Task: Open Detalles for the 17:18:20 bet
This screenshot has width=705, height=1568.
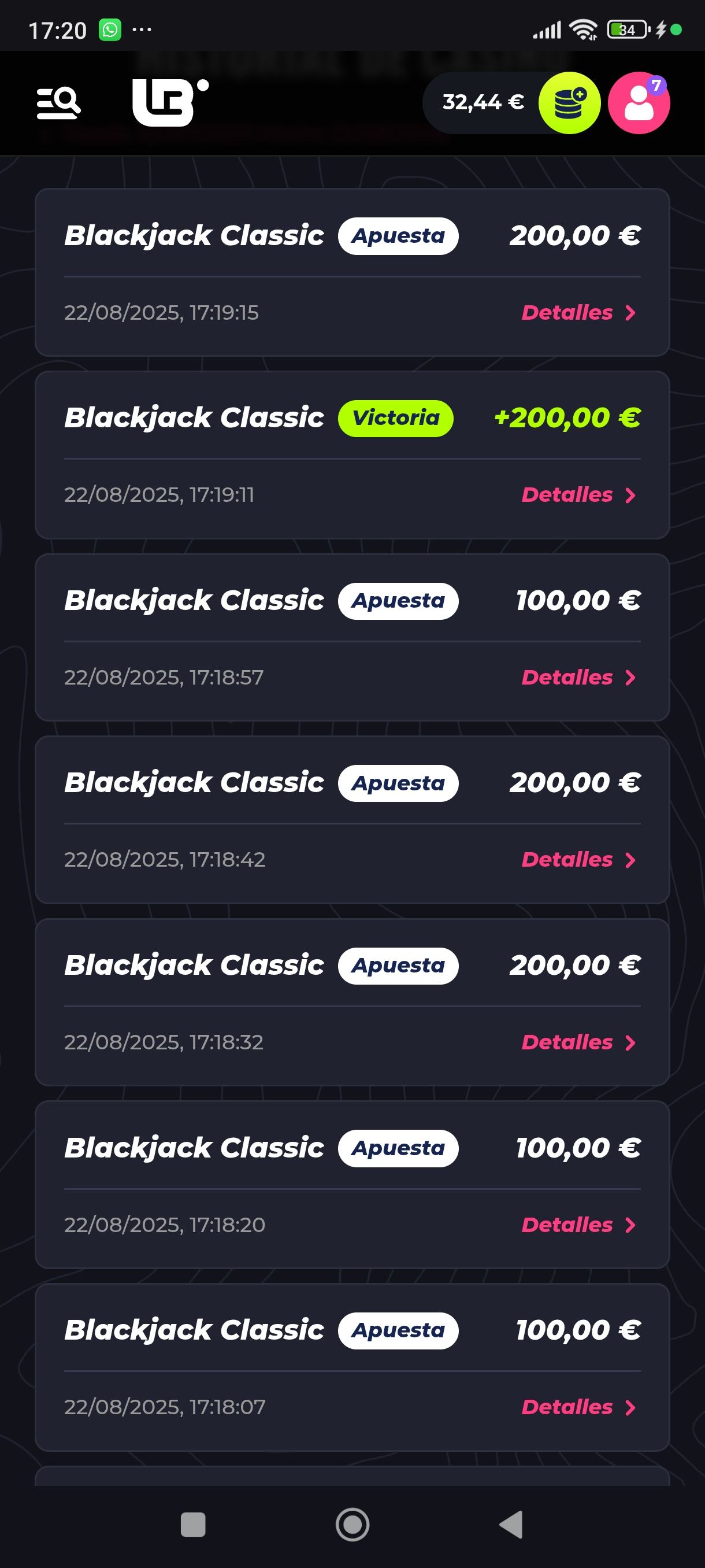Action: click(x=578, y=1225)
